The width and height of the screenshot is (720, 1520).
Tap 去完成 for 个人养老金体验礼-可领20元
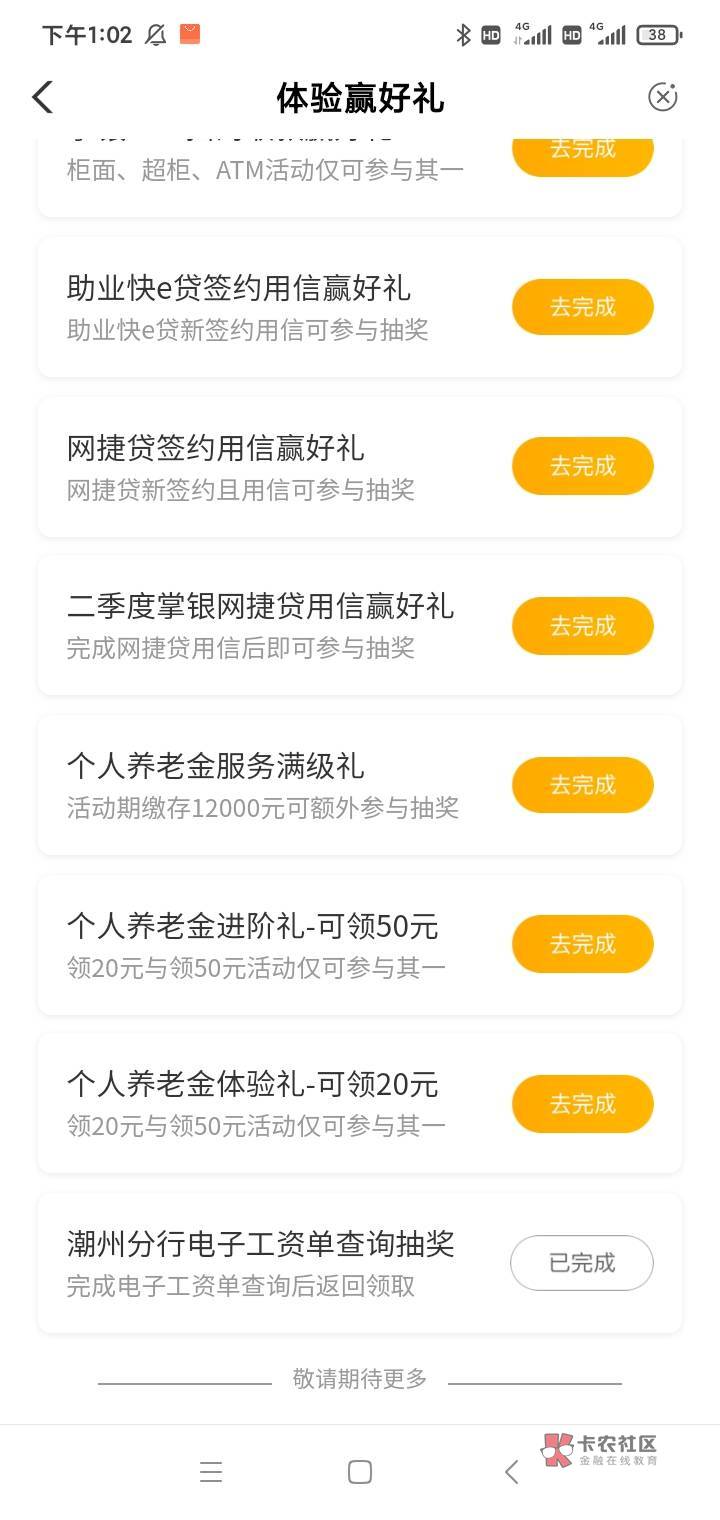pyautogui.click(x=582, y=1104)
